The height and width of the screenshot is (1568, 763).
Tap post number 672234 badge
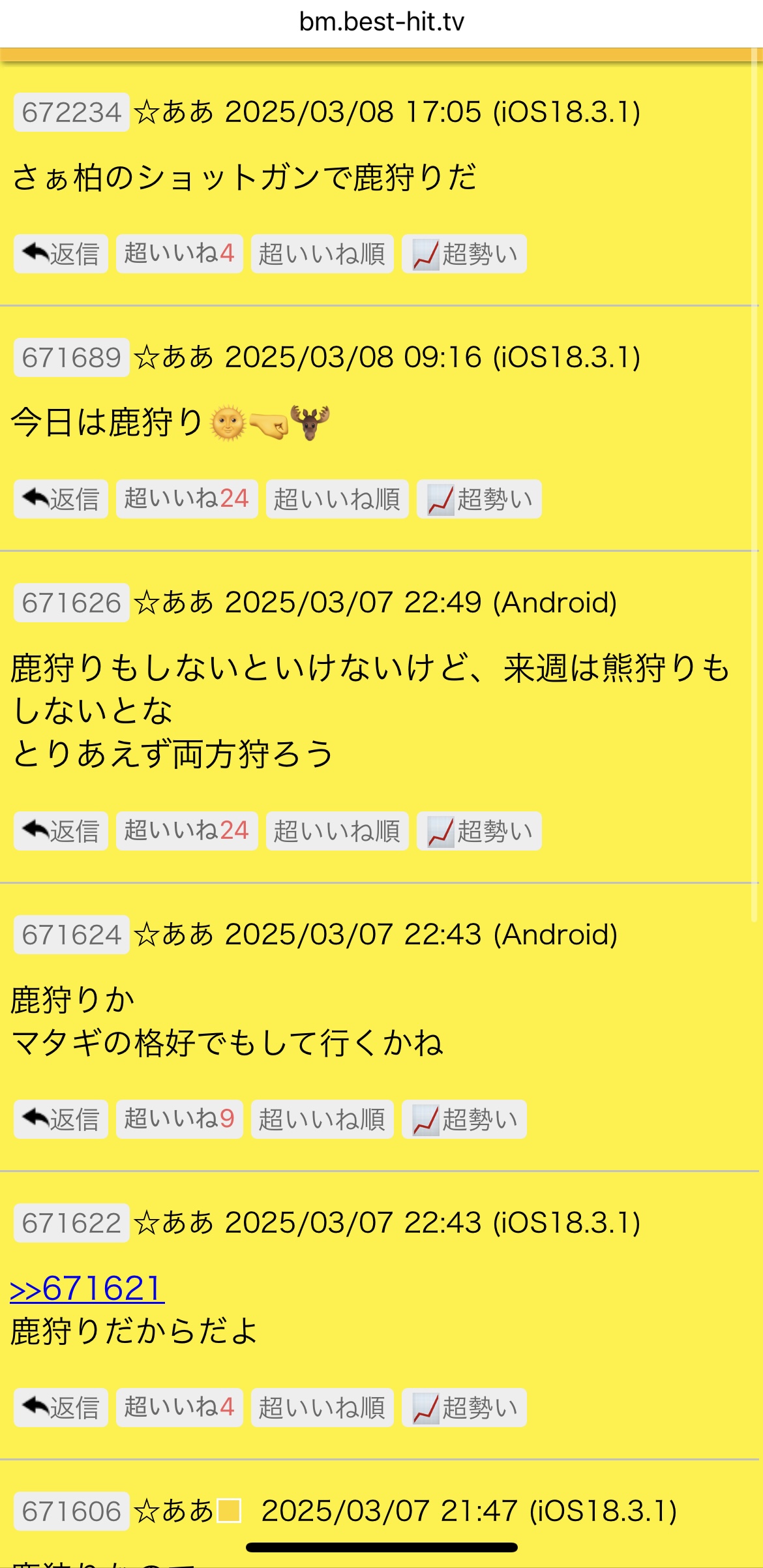click(72, 112)
